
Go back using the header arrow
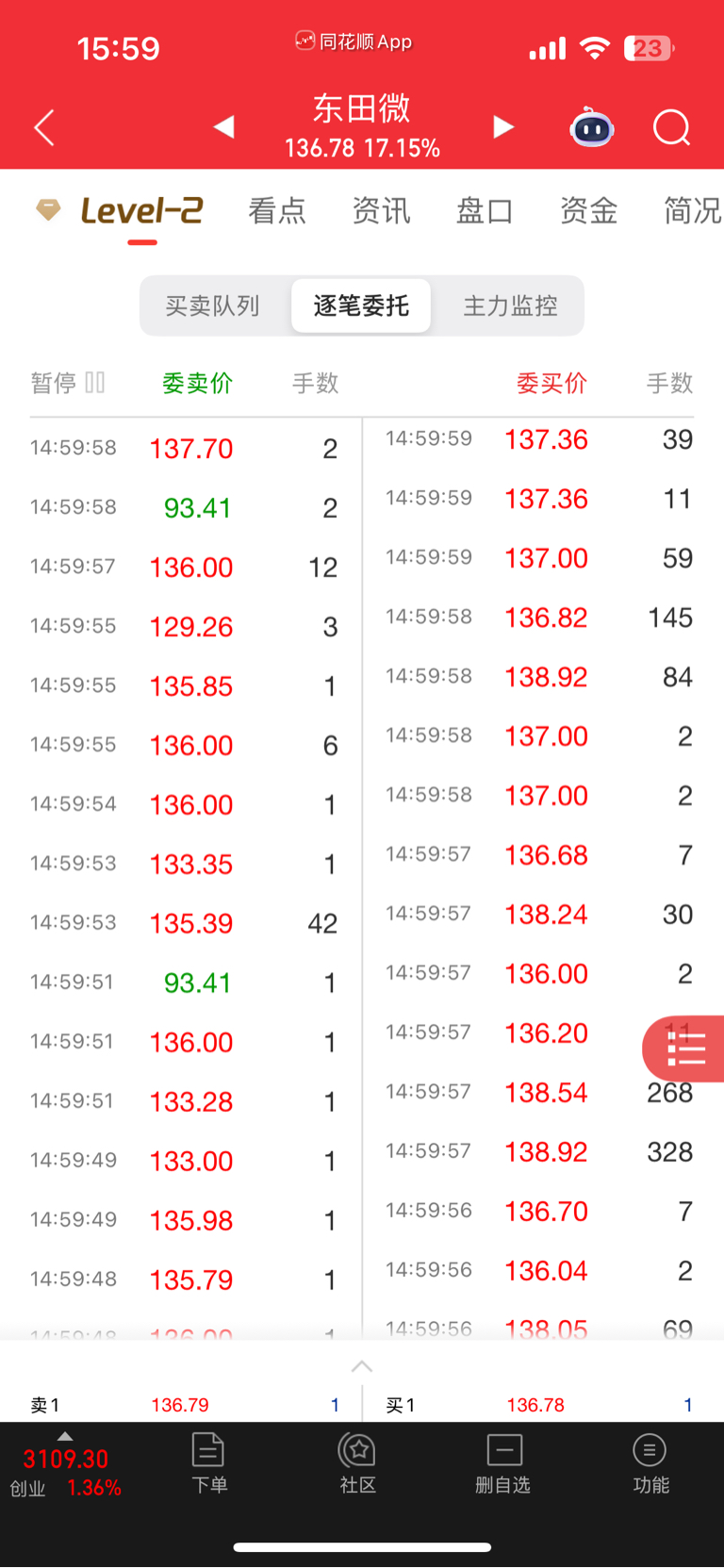tap(44, 127)
